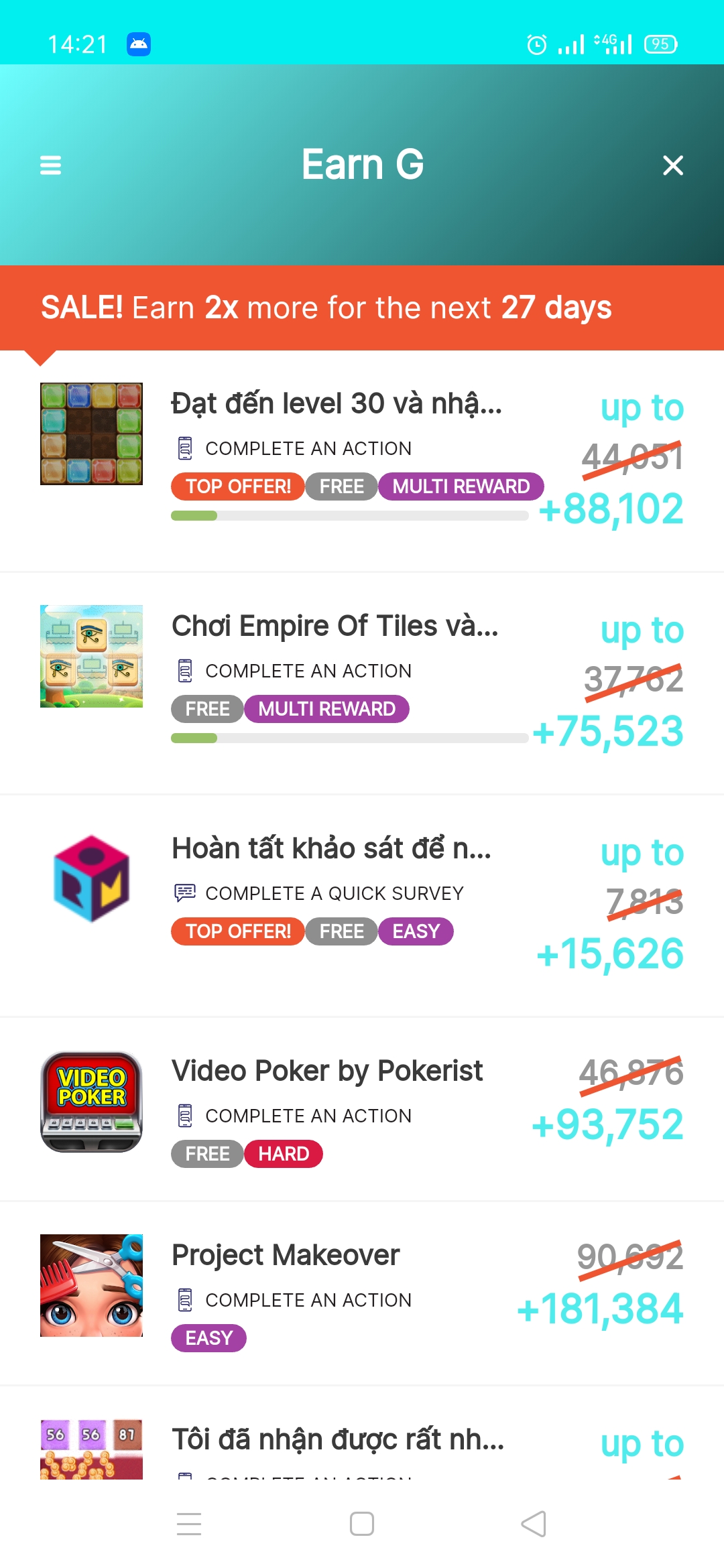Open the 'Tôi đã nhận được' offer
724x1568 pixels.
(338, 1440)
